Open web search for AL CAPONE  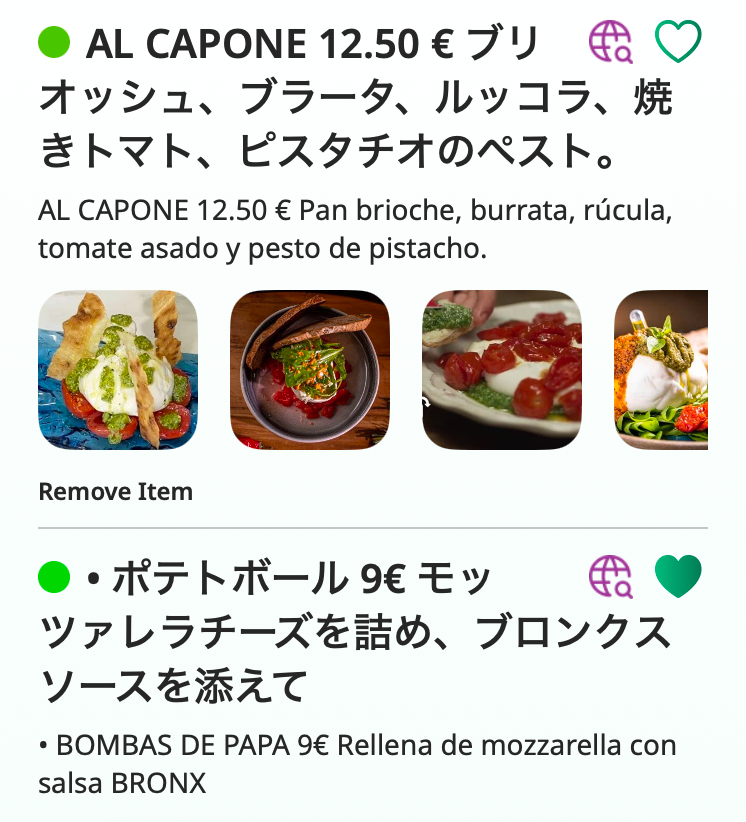pyautogui.click(x=611, y=42)
